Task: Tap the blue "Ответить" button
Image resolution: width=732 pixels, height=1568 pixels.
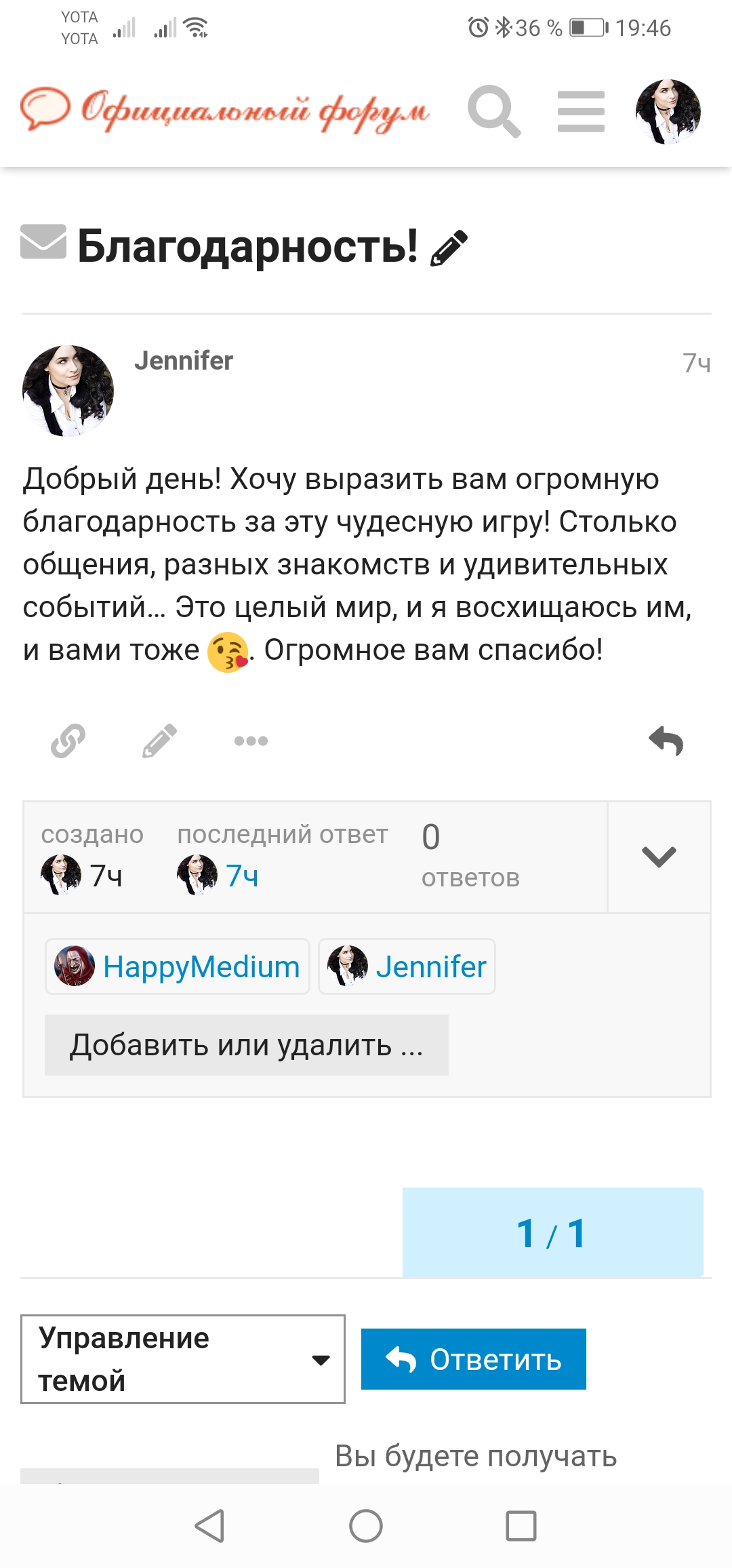Action: point(473,1359)
